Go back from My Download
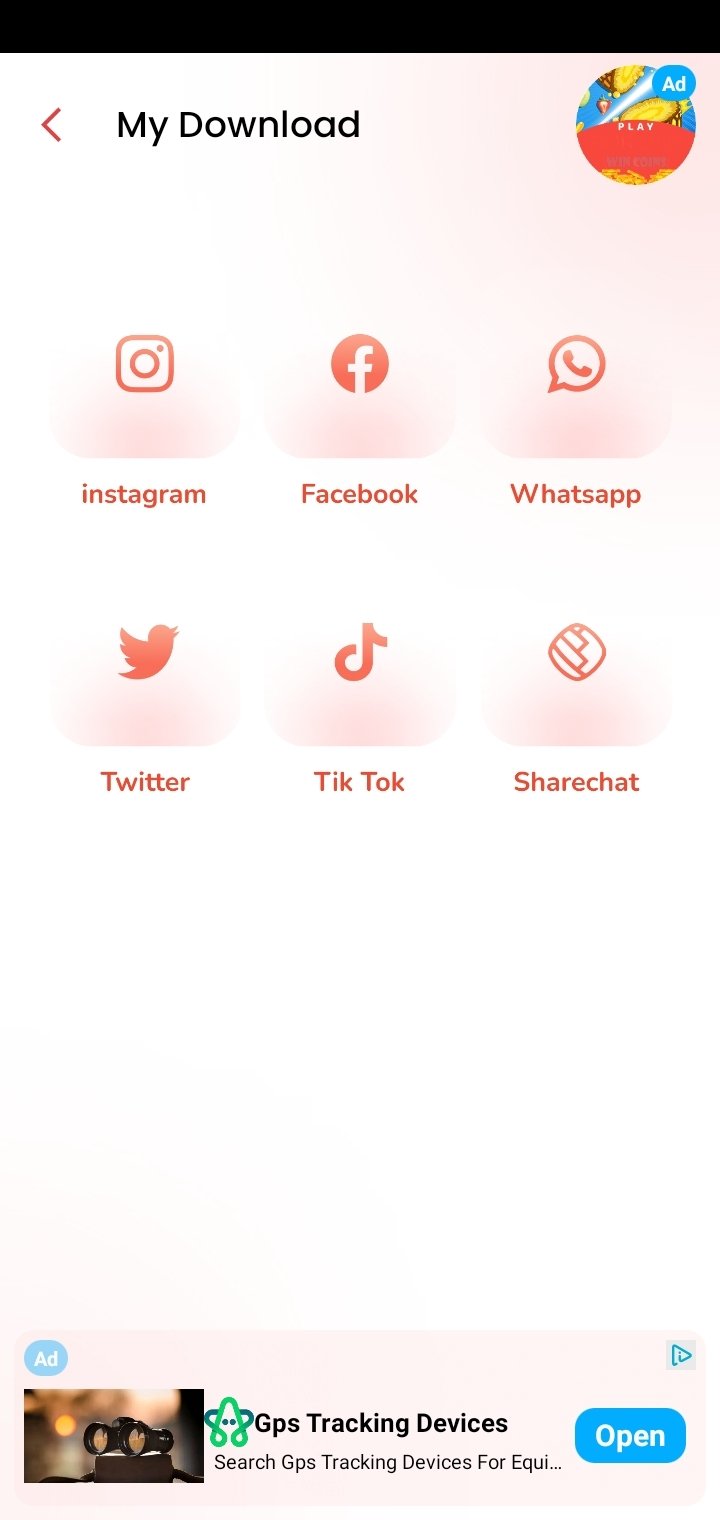Screen dimensions: 720x1520 52,126
